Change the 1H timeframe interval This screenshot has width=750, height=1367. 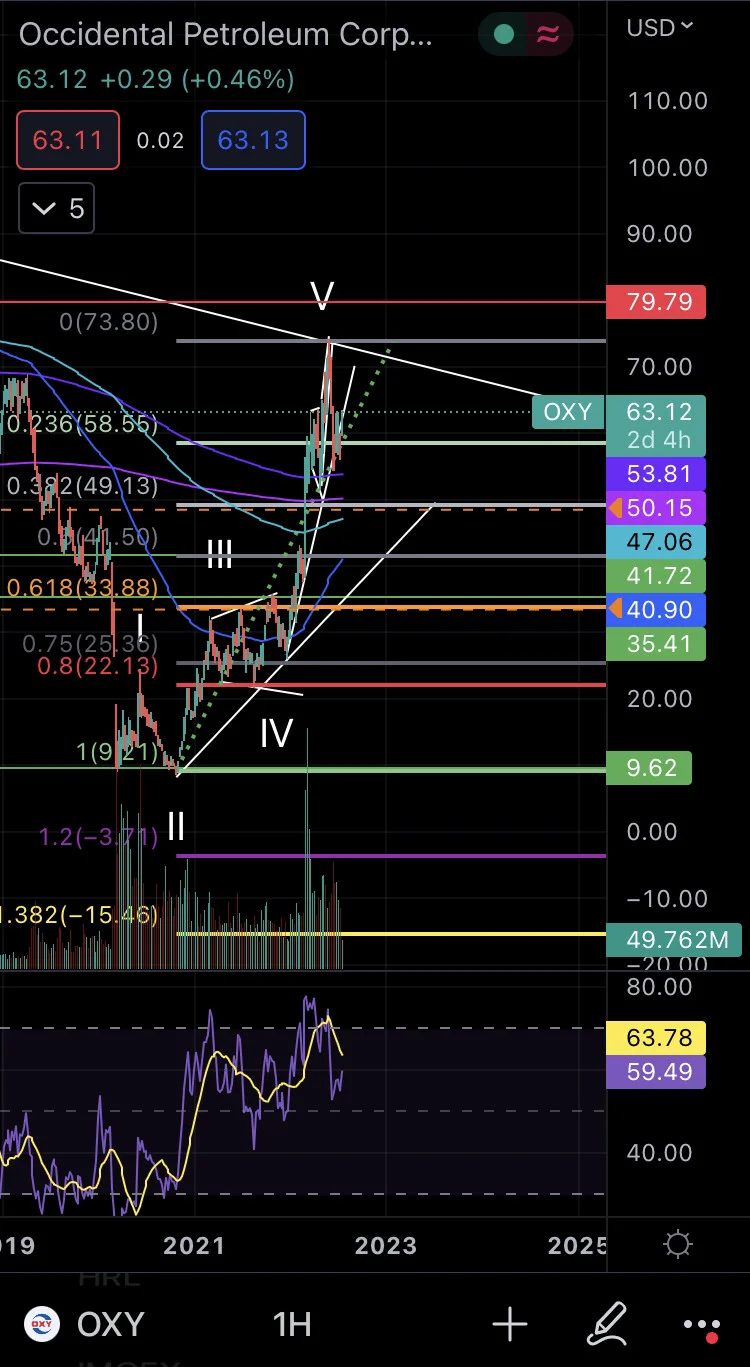292,1324
